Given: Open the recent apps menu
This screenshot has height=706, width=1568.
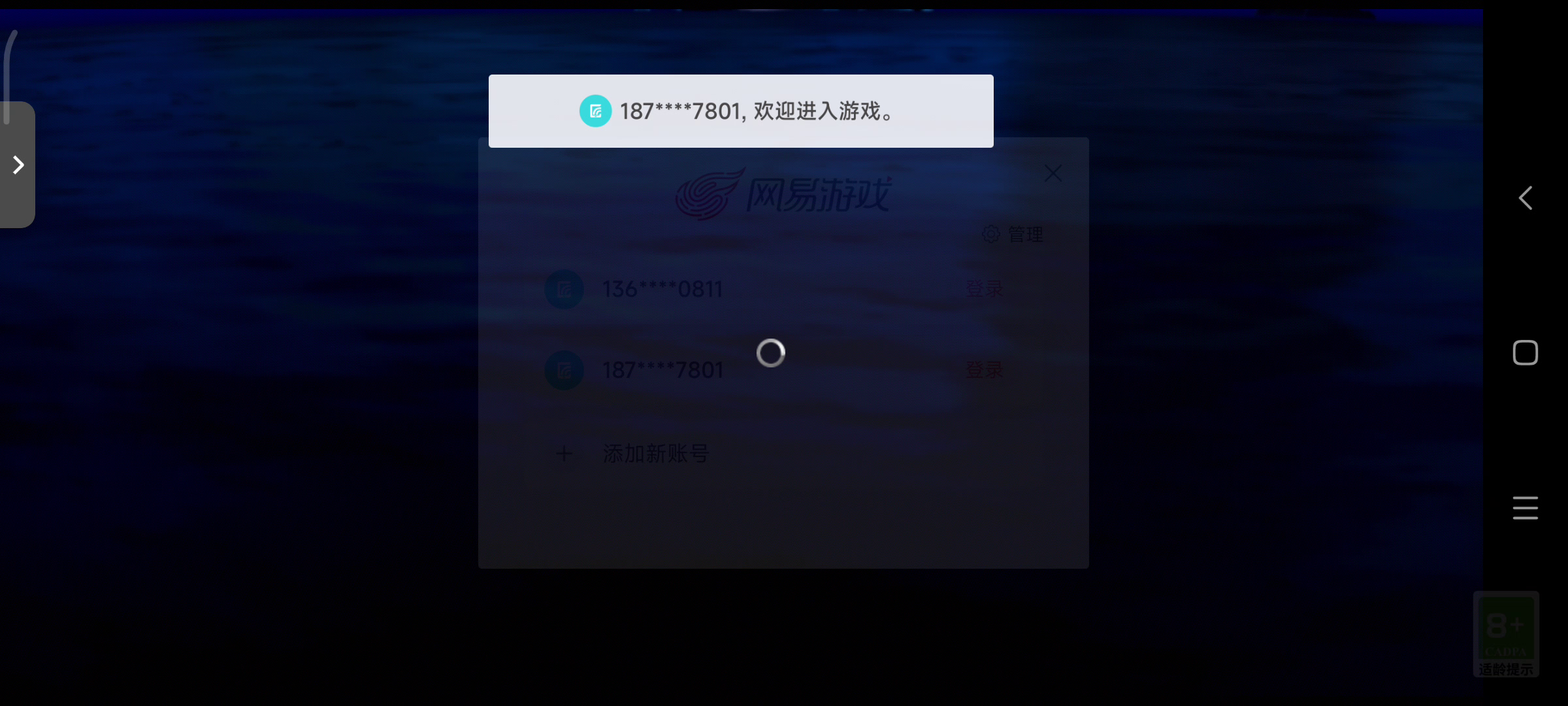Looking at the screenshot, I should pyautogui.click(x=1525, y=508).
